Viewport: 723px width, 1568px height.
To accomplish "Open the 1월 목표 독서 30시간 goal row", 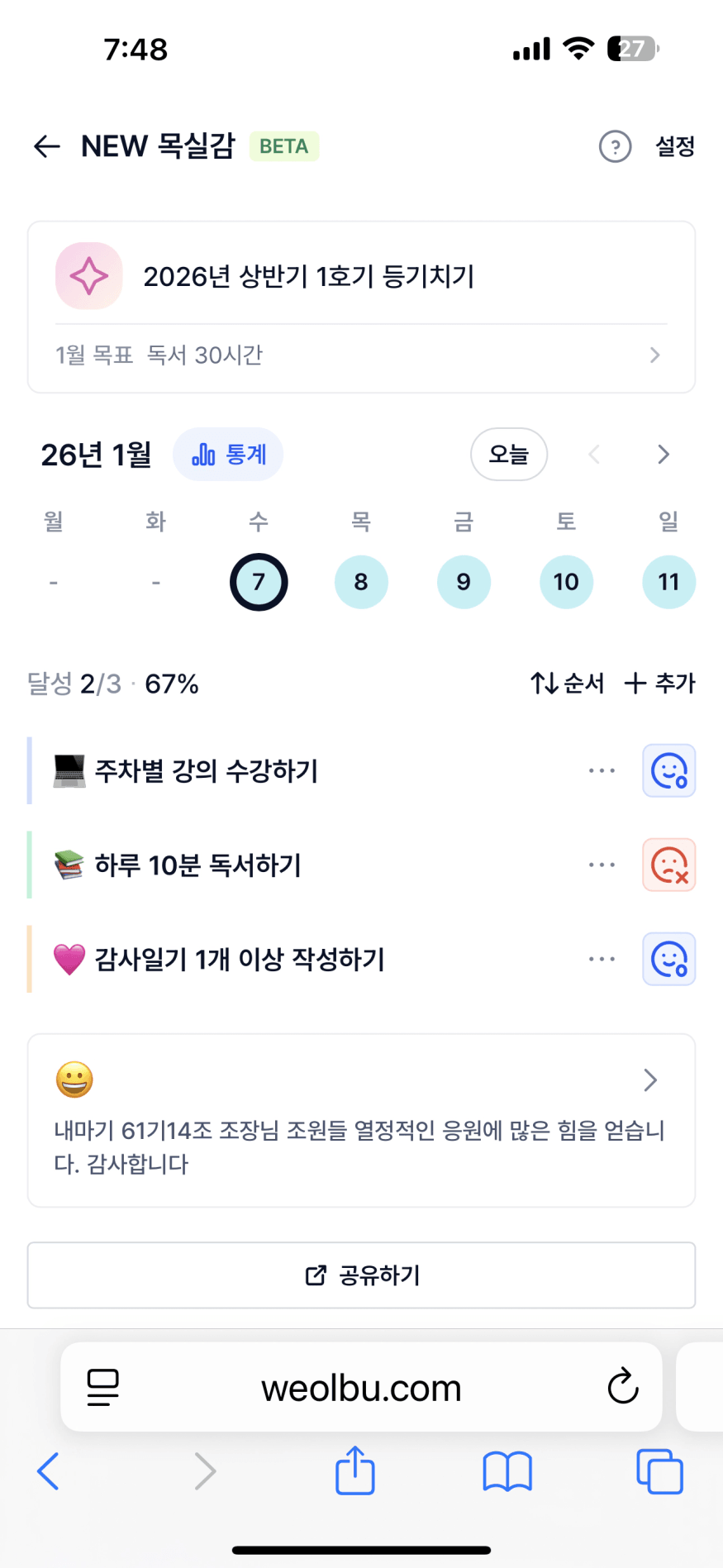I will (x=361, y=355).
